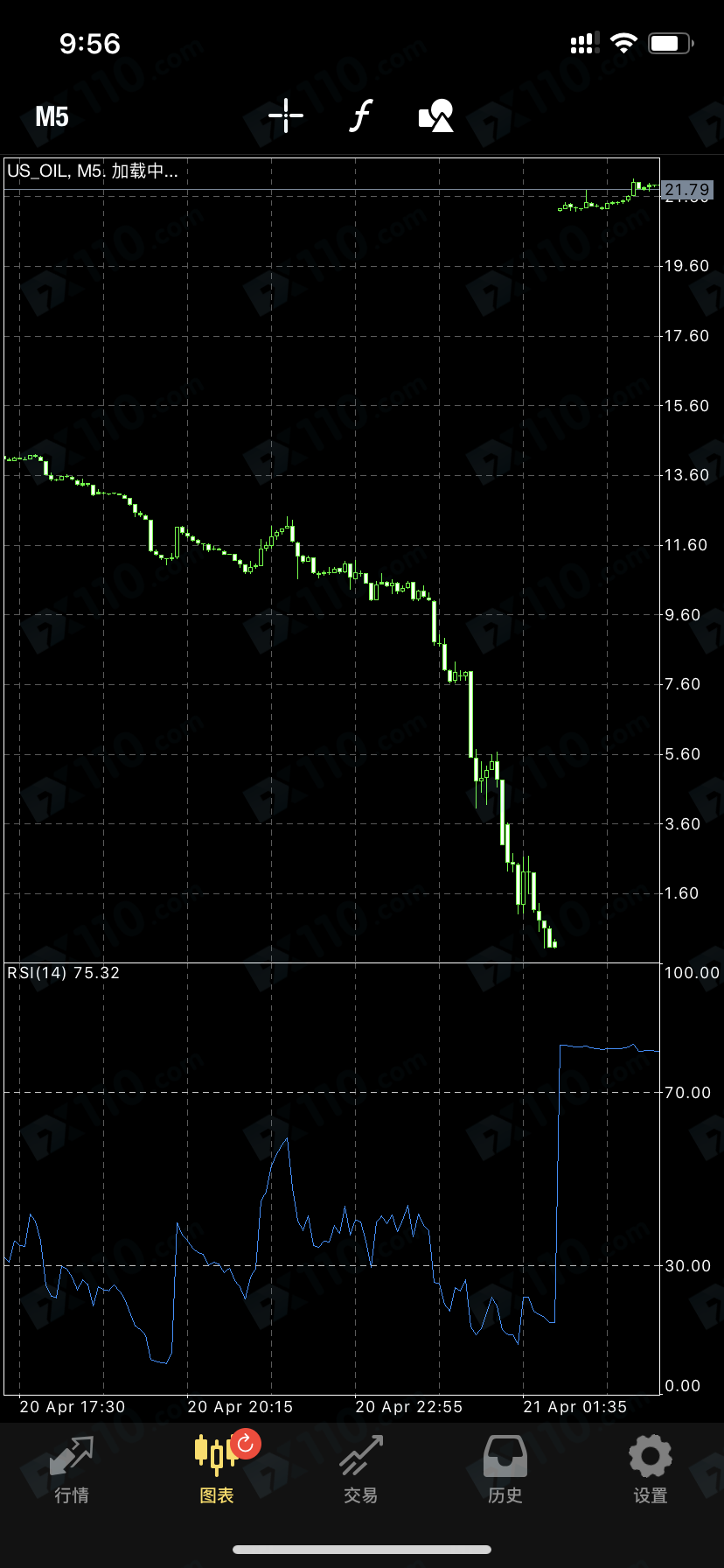Go to the 交易 trade tab

pos(361,1469)
